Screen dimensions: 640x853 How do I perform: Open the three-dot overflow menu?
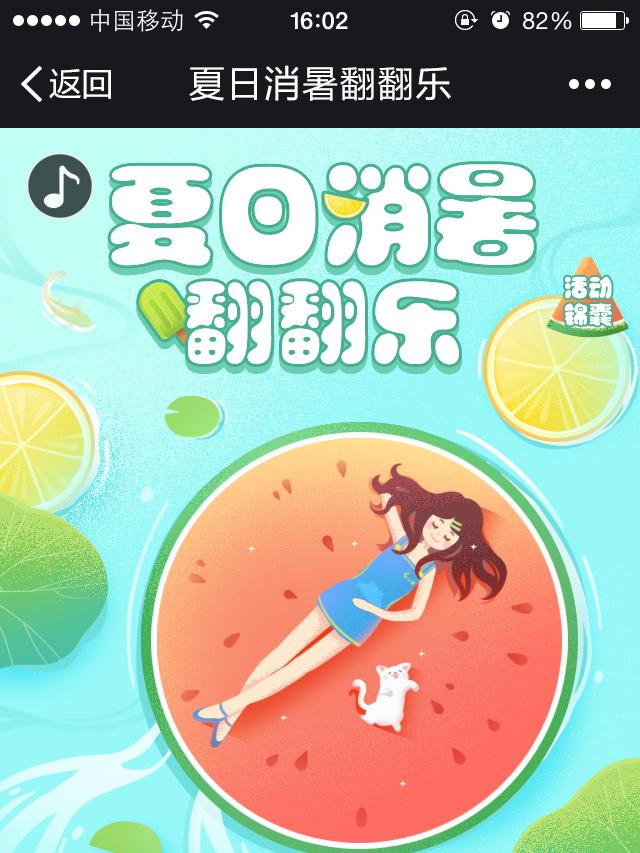click(589, 85)
